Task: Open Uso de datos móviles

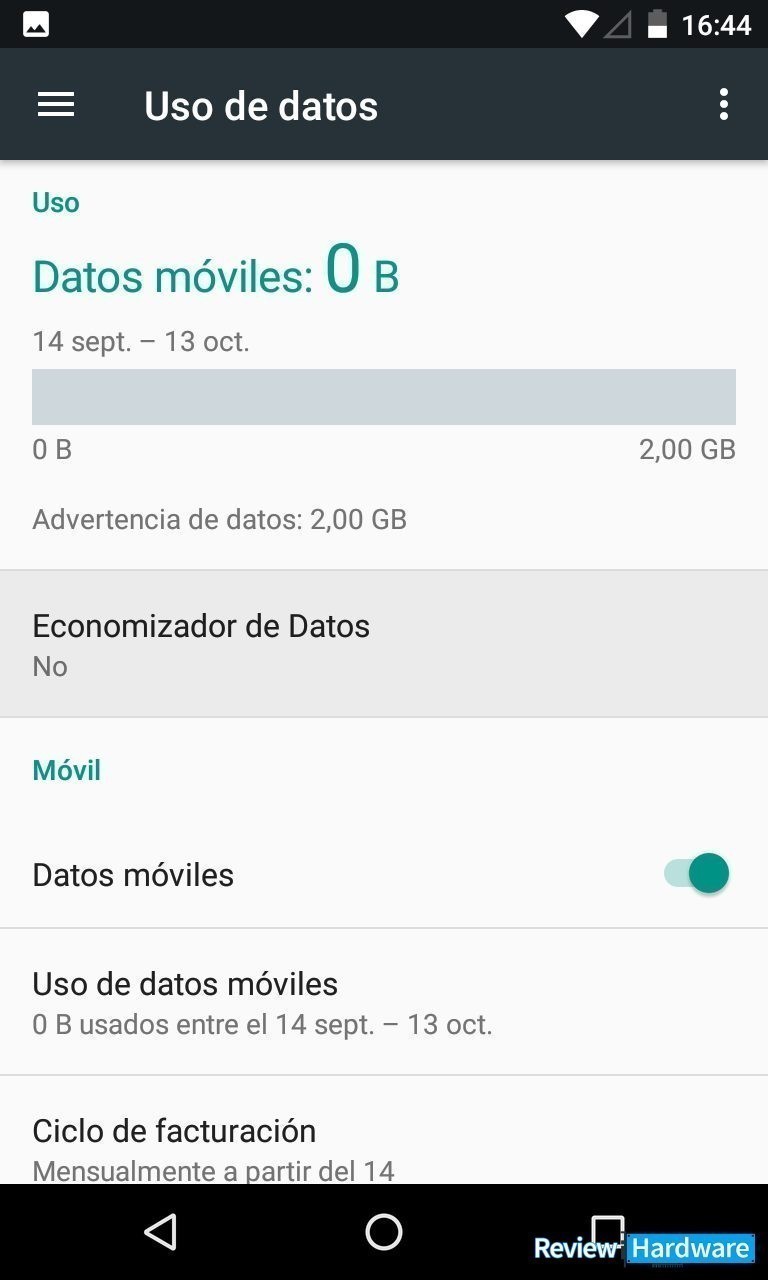Action: point(384,1002)
